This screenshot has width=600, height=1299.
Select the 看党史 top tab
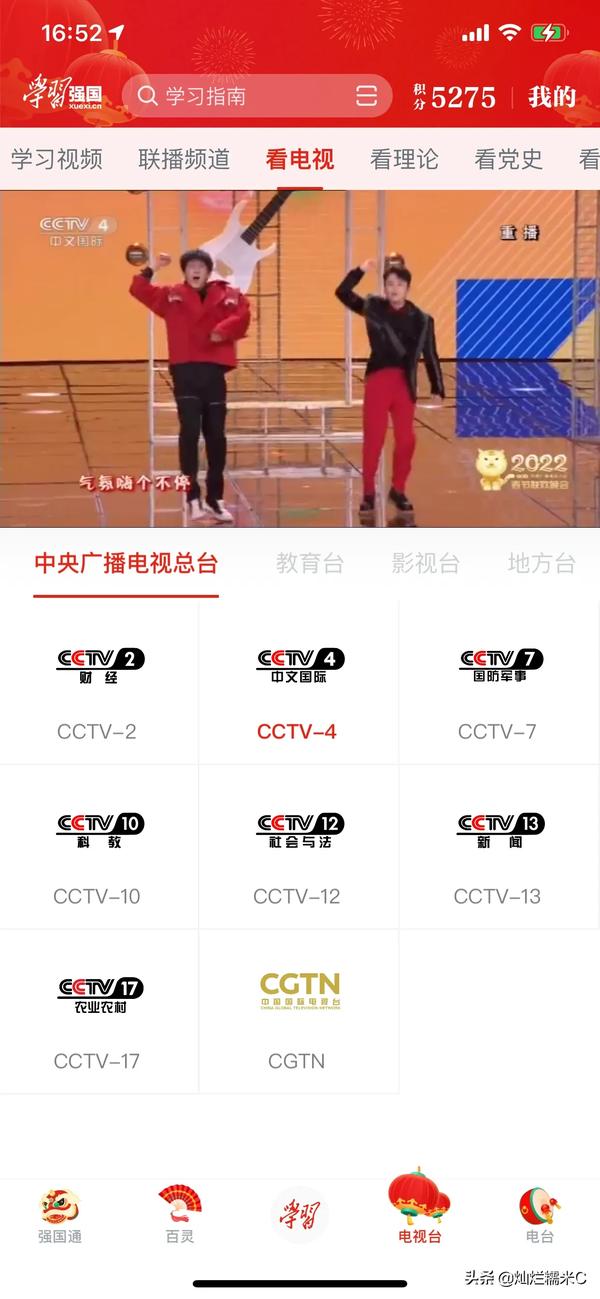point(508,159)
